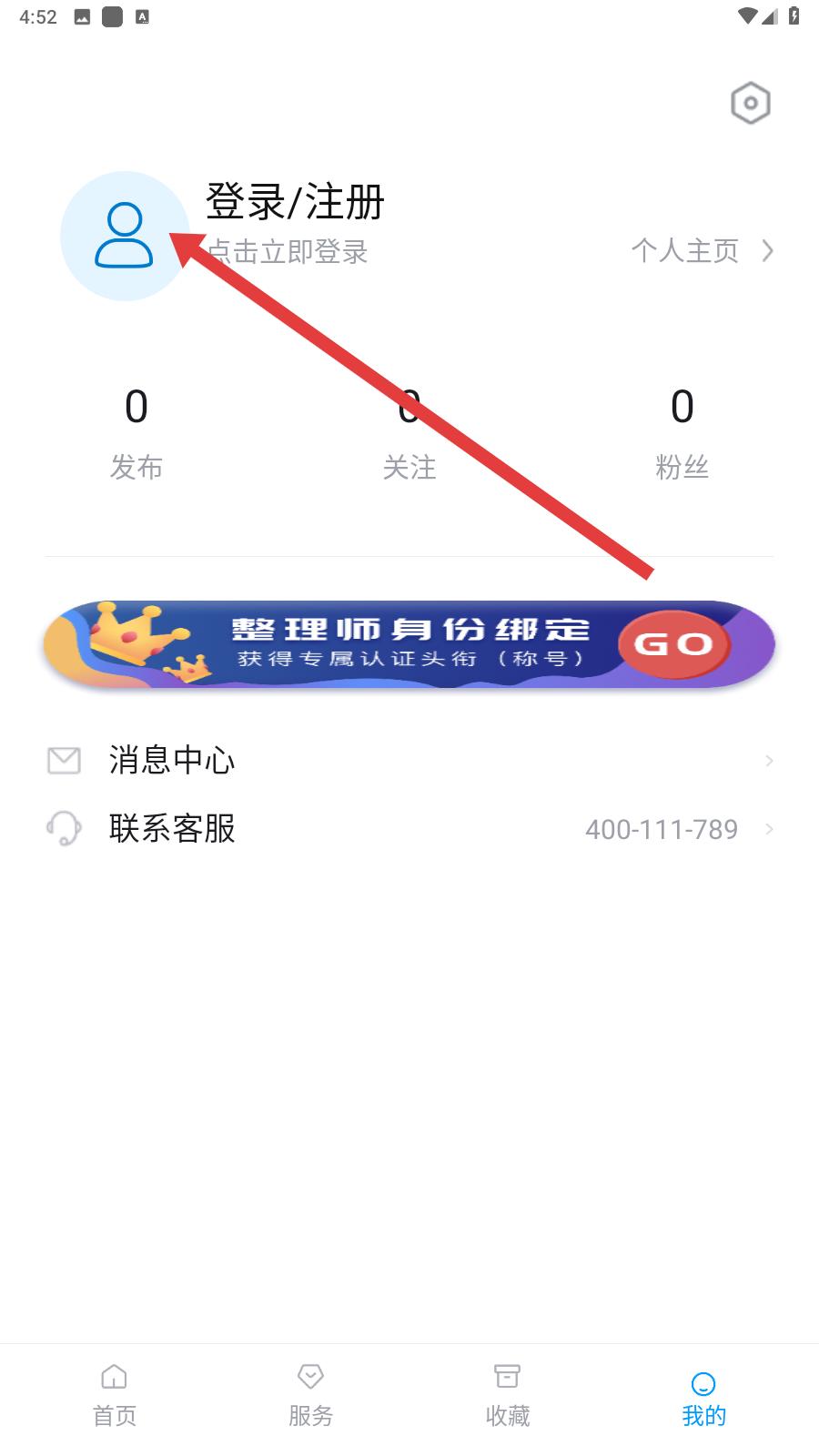
Task: Select the 我的 tab
Action: coord(704,1400)
